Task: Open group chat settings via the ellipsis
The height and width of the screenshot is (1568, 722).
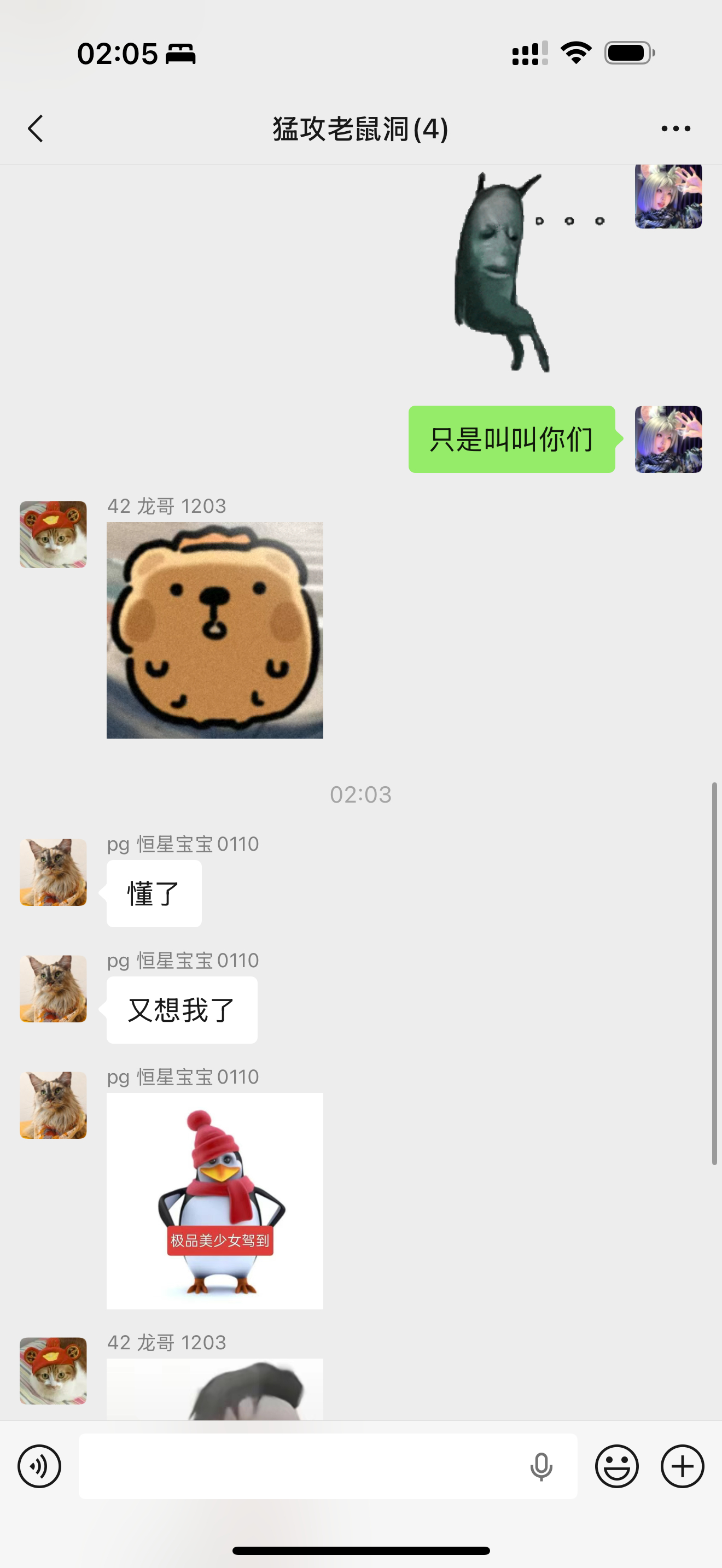Action: (x=676, y=128)
